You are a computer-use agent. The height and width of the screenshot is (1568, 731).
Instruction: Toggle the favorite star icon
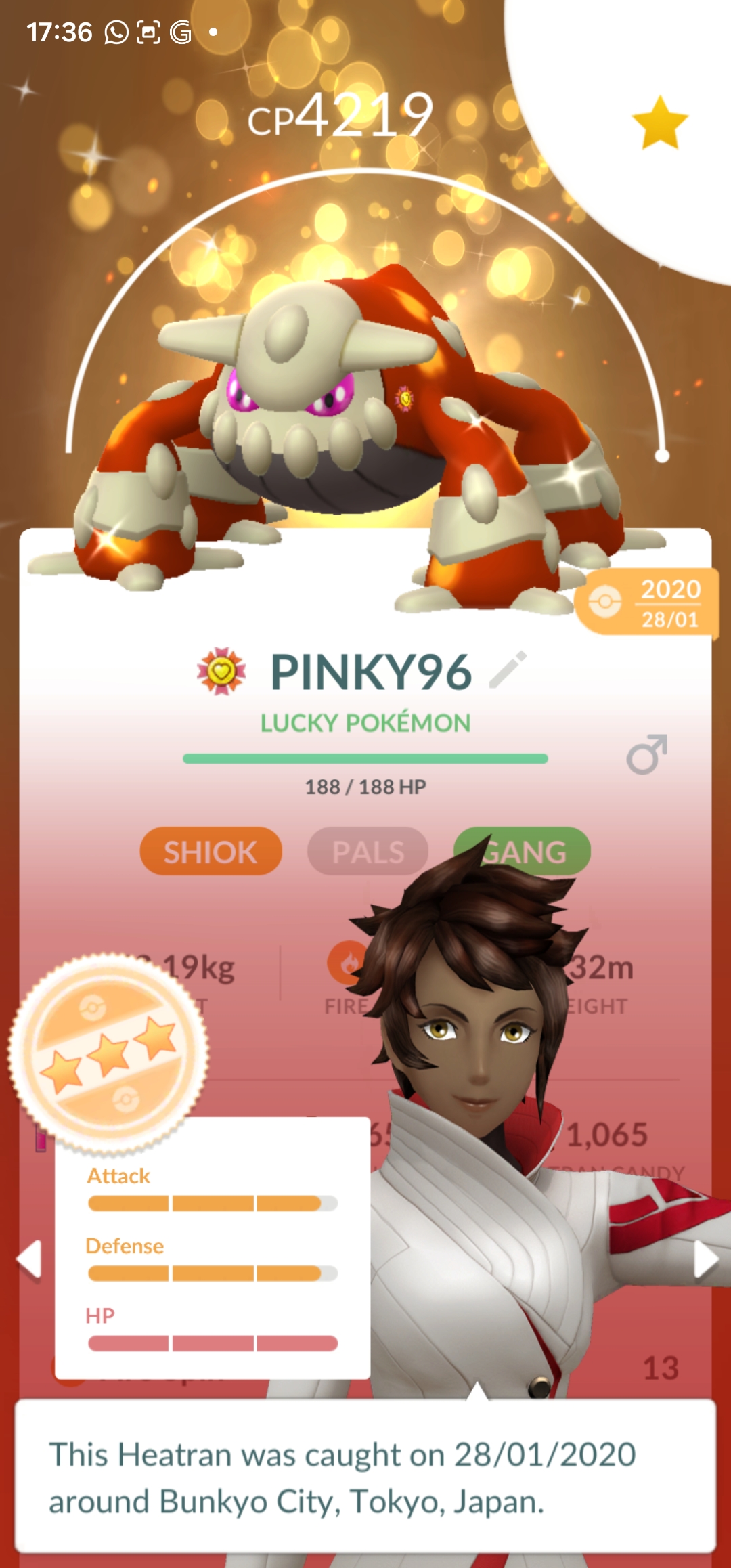[659, 123]
